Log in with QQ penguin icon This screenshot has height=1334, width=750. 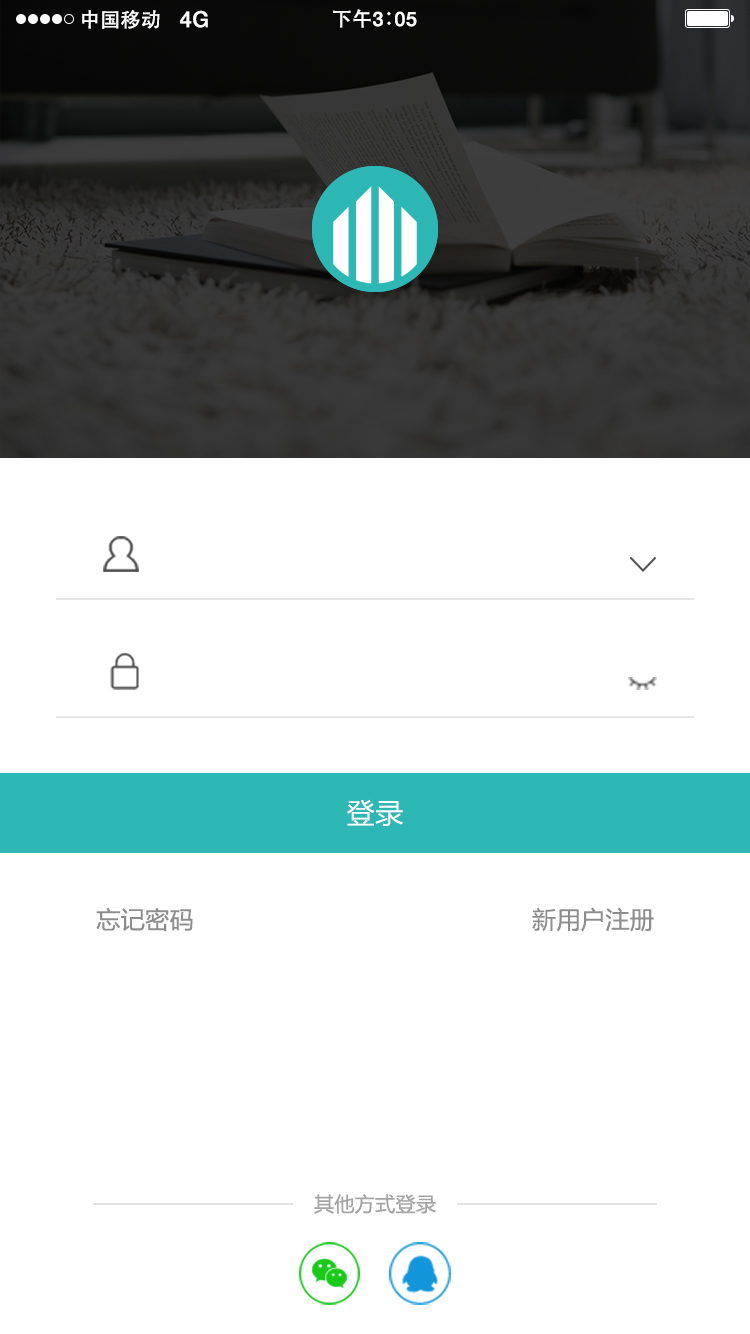point(420,1273)
